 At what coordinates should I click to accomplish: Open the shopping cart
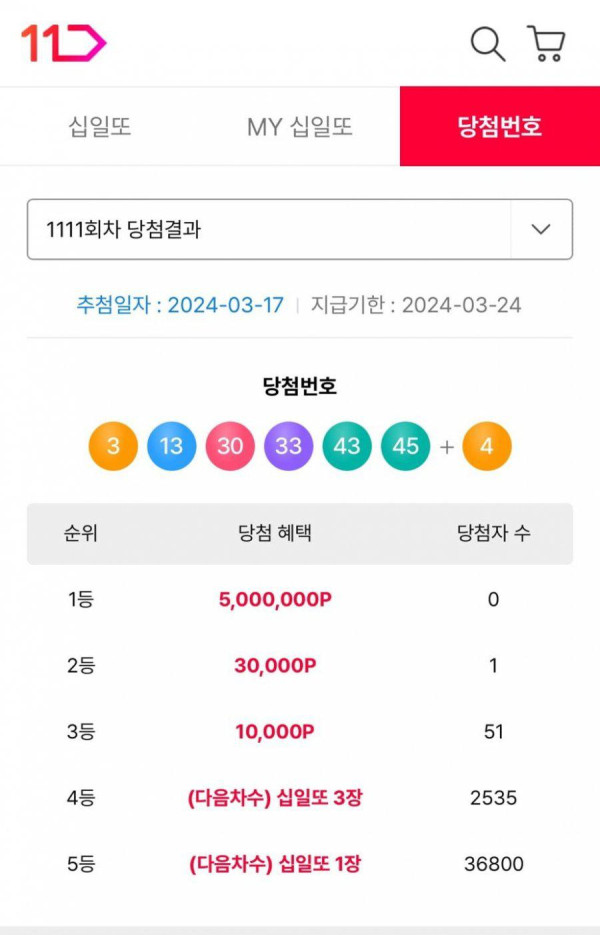pyautogui.click(x=547, y=44)
